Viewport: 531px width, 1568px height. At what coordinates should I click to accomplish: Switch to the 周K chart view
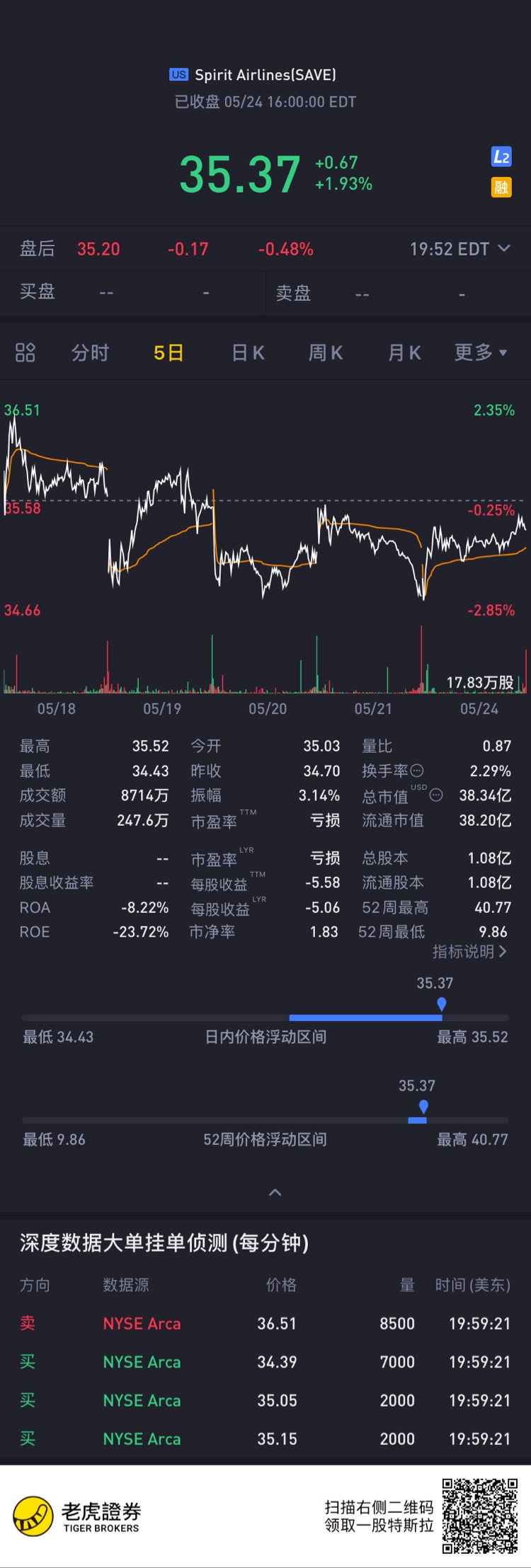[326, 352]
